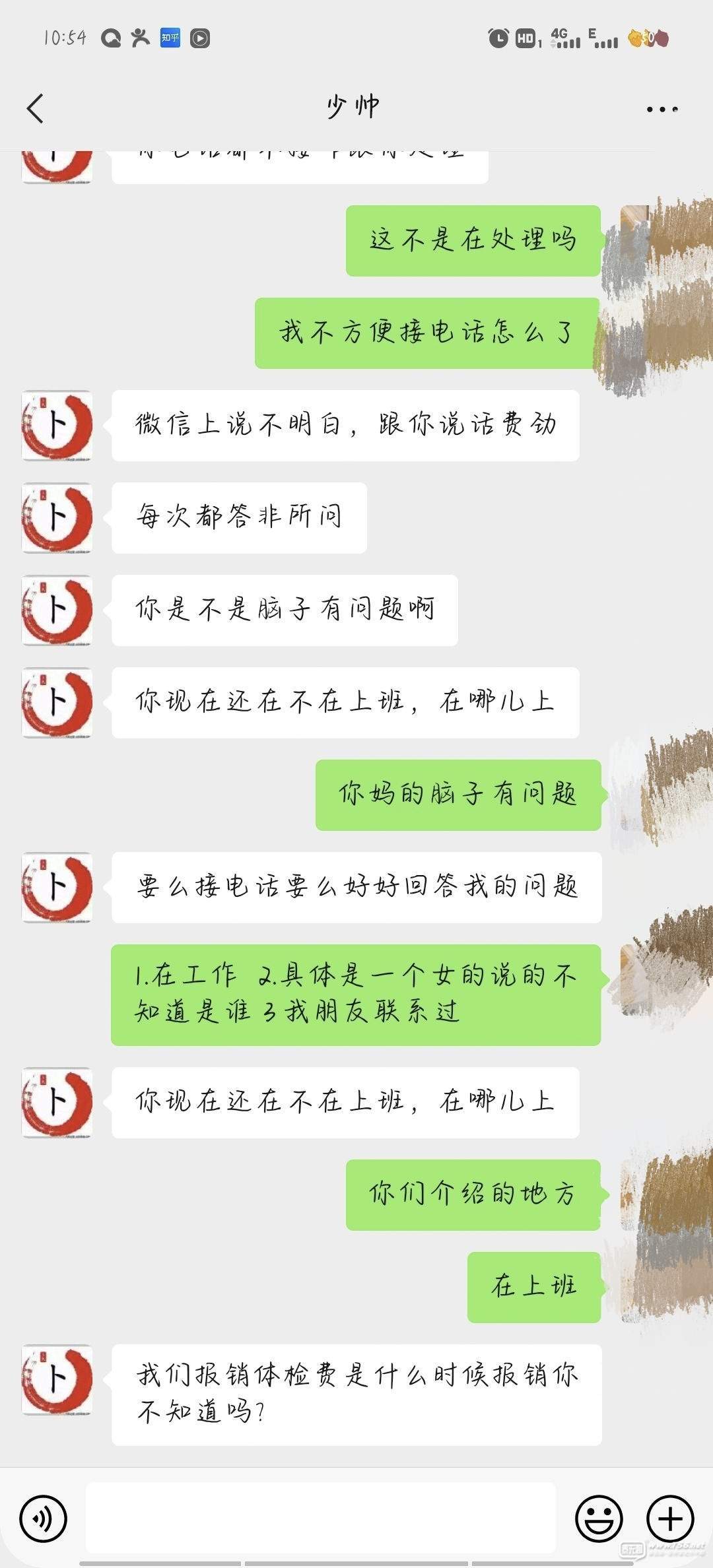Go back from the 少帅 chat
The height and width of the screenshot is (1568, 713).
(x=36, y=108)
